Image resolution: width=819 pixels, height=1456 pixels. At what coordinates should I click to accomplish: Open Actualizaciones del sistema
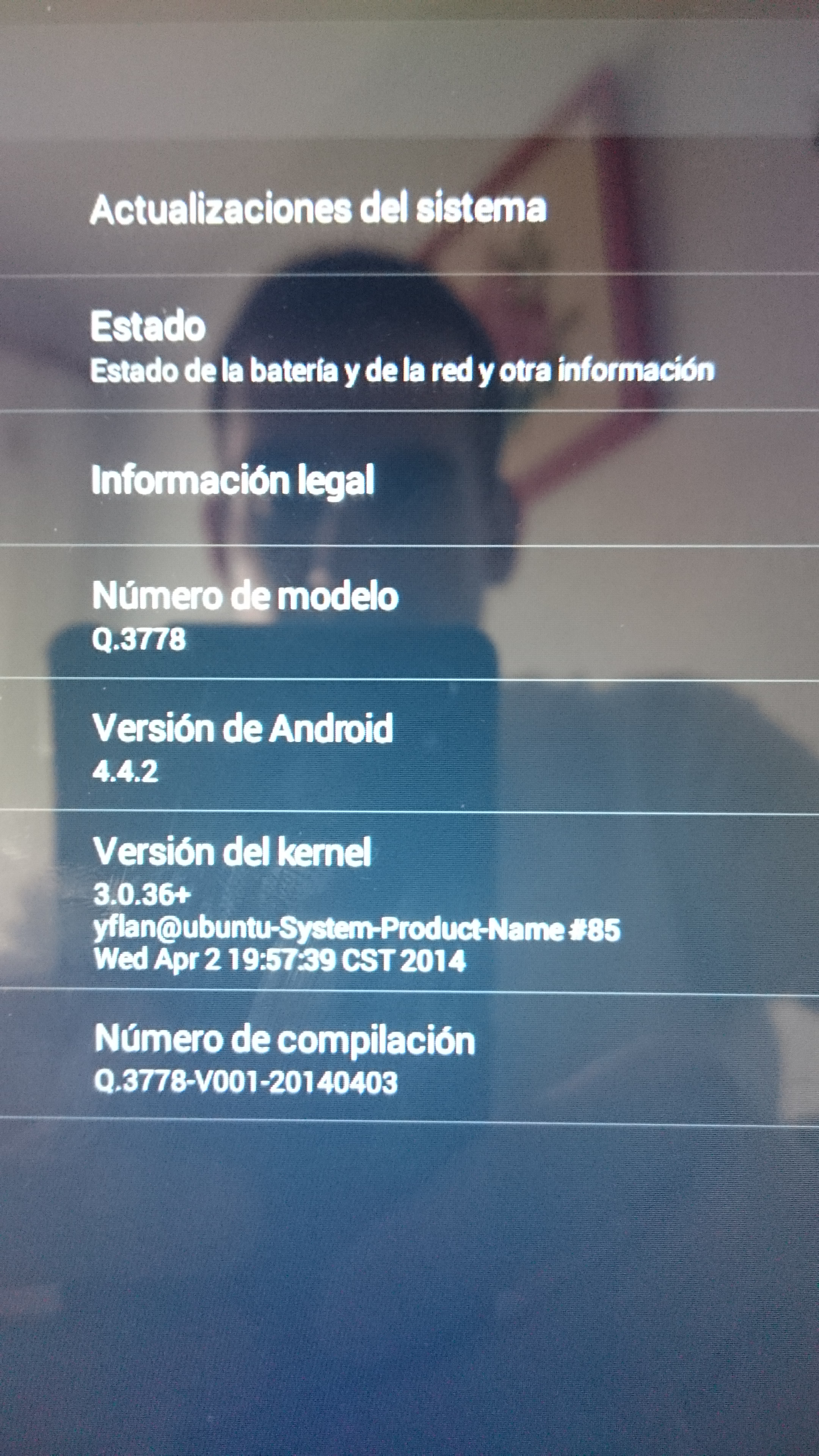click(x=318, y=209)
